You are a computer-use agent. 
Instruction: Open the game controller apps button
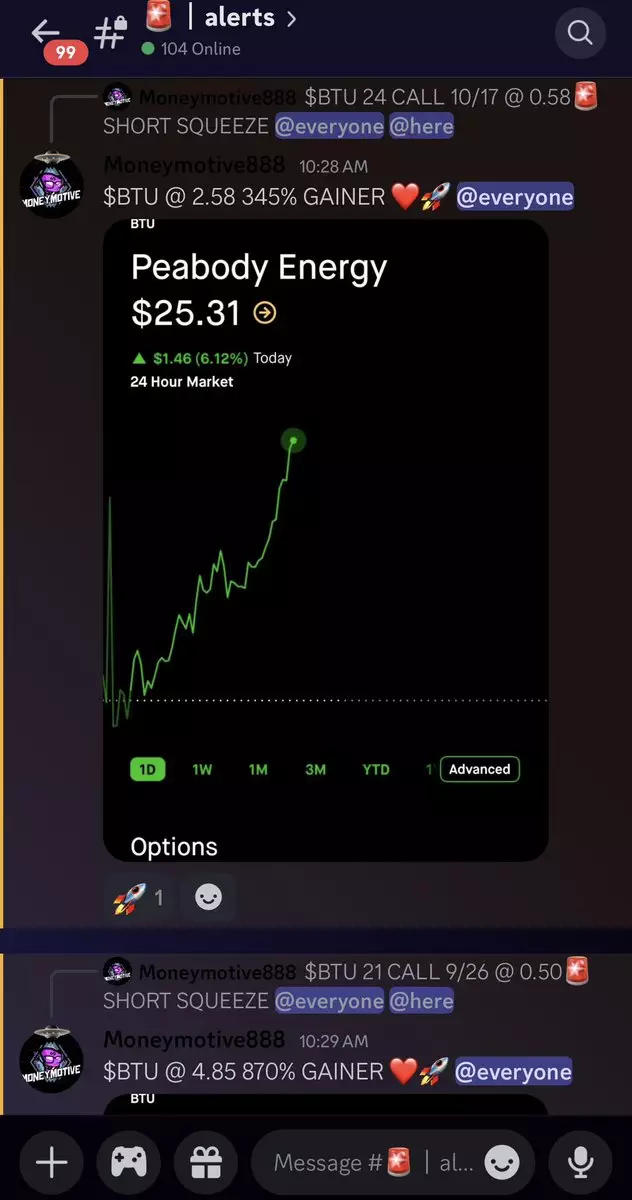[x=128, y=1162]
